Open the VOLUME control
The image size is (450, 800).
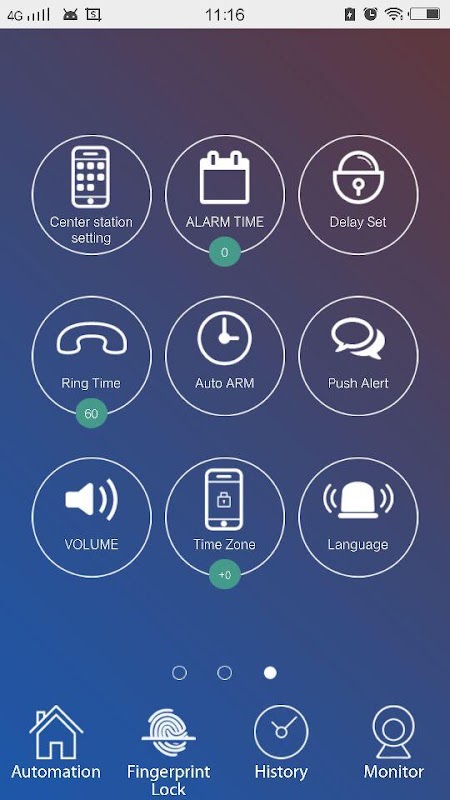click(x=91, y=517)
